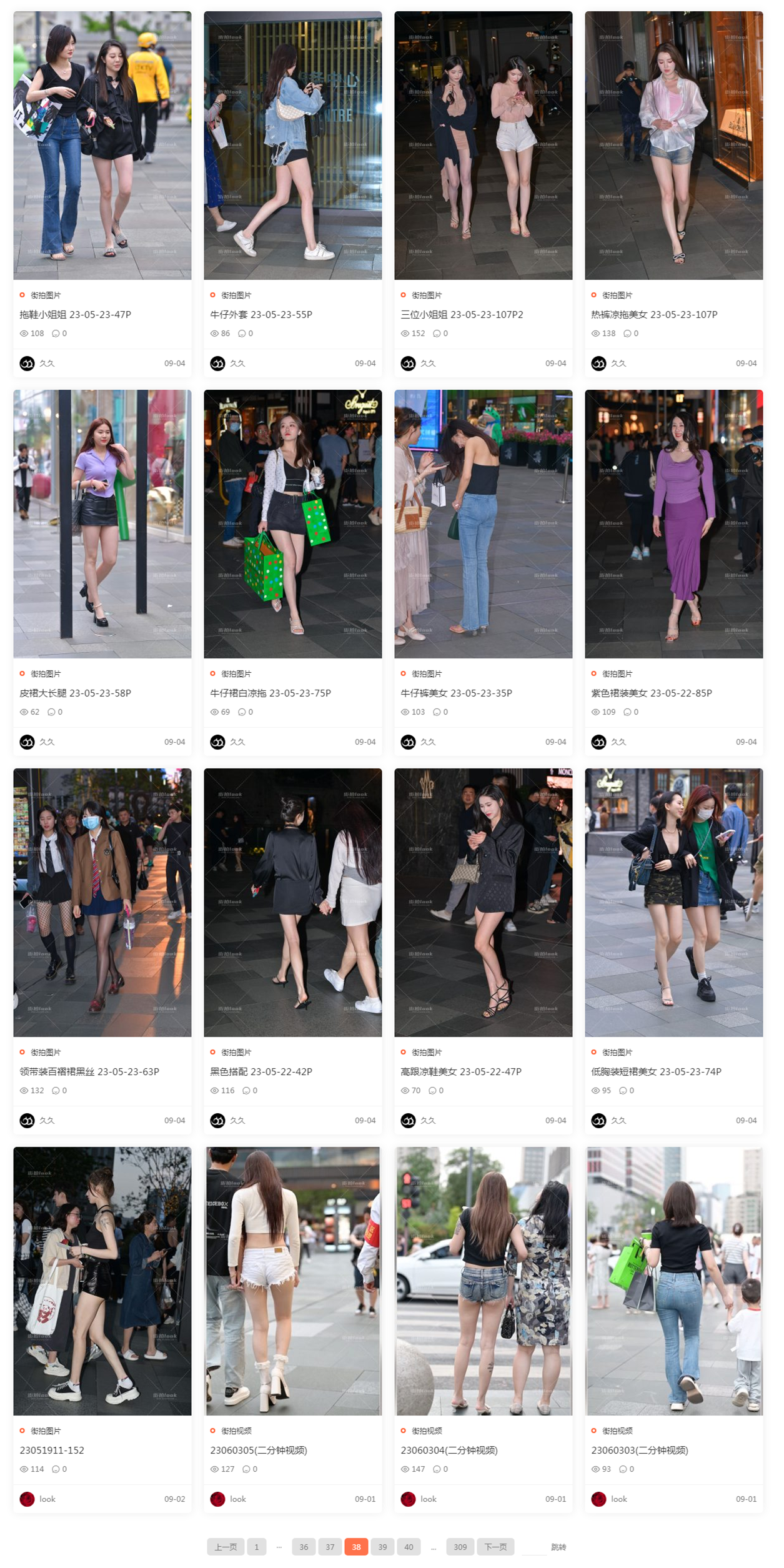Go to the previous page with 上一页
Viewport: 784px width, 1568px height.
(226, 1547)
